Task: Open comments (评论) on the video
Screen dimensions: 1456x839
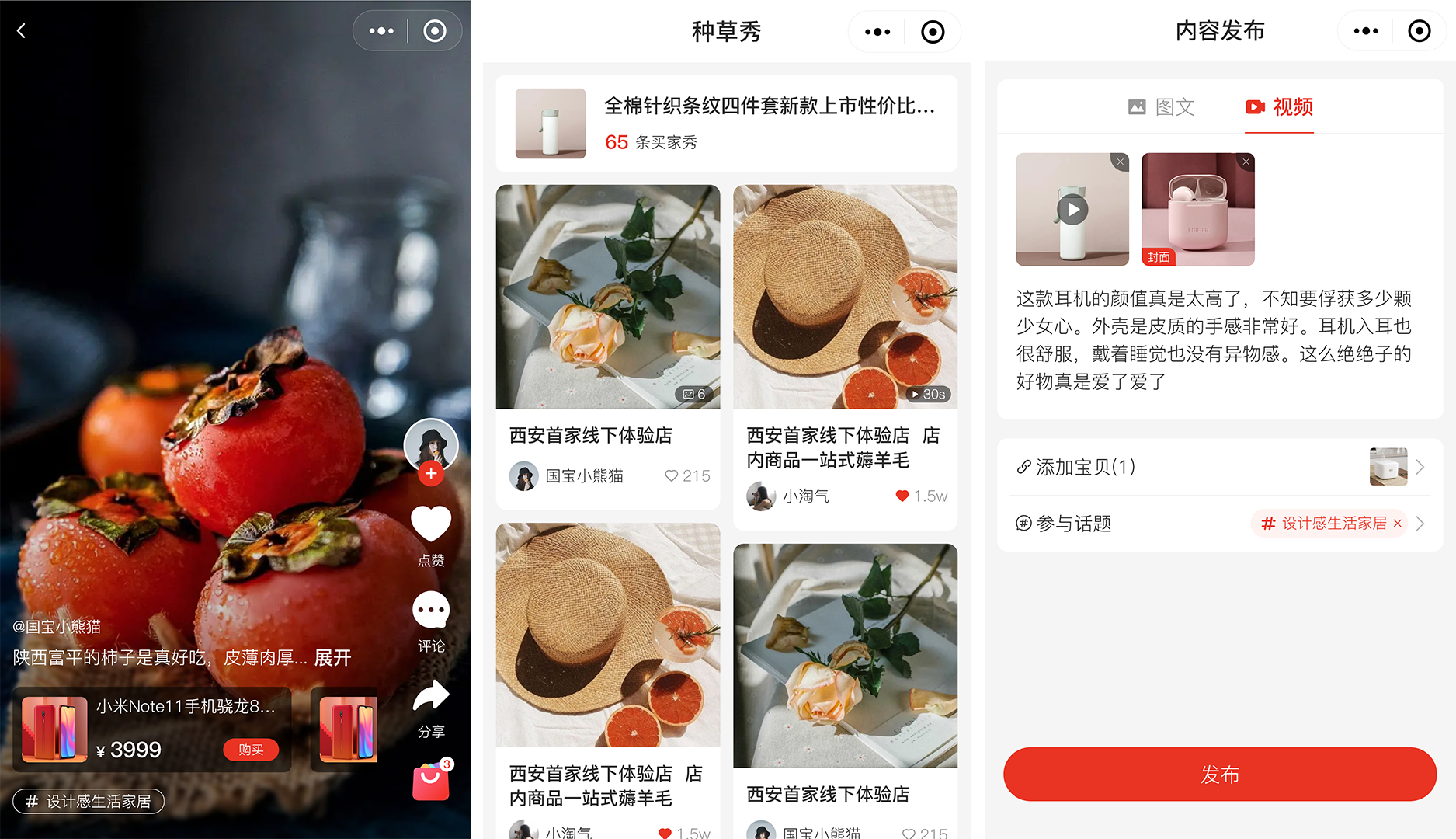Action: click(x=431, y=611)
